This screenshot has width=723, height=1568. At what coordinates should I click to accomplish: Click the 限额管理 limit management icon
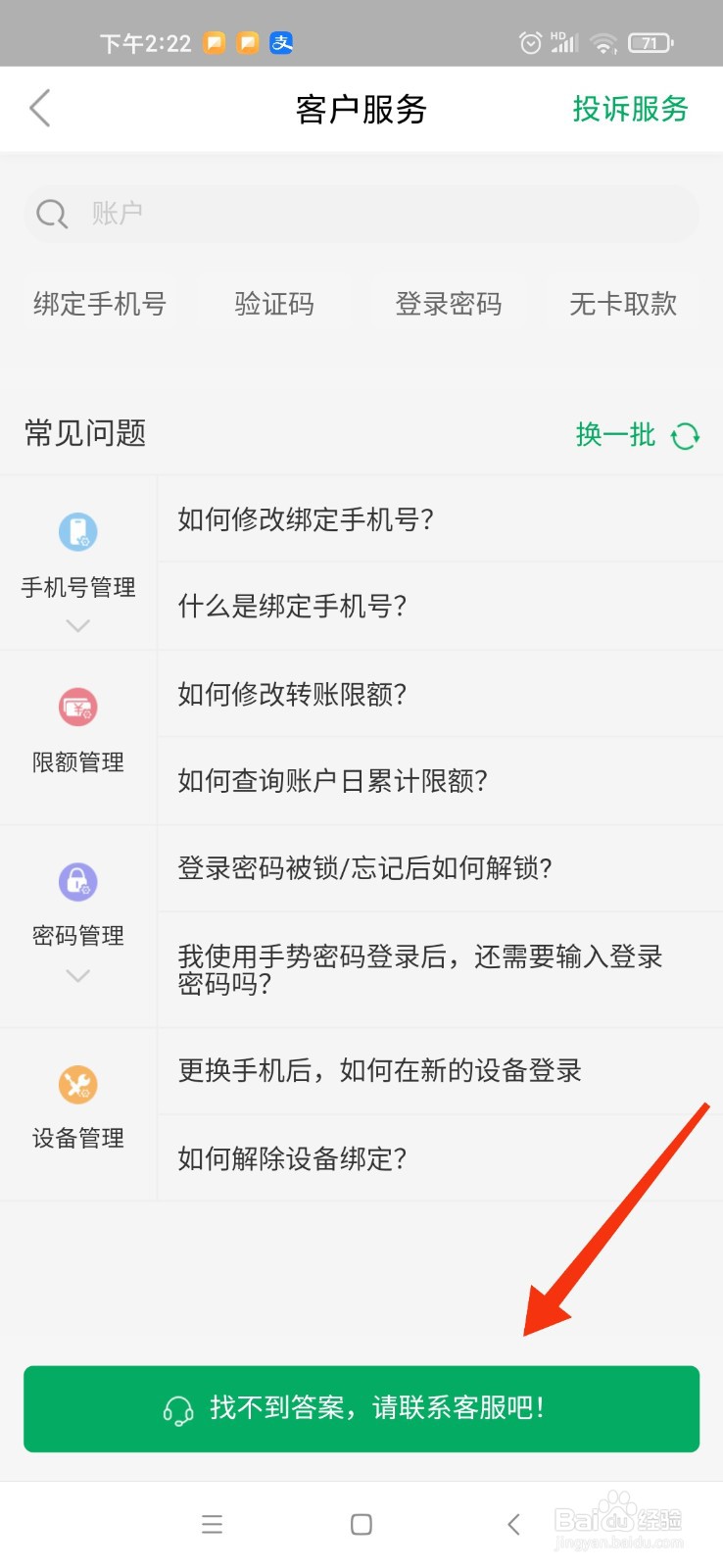(x=77, y=706)
